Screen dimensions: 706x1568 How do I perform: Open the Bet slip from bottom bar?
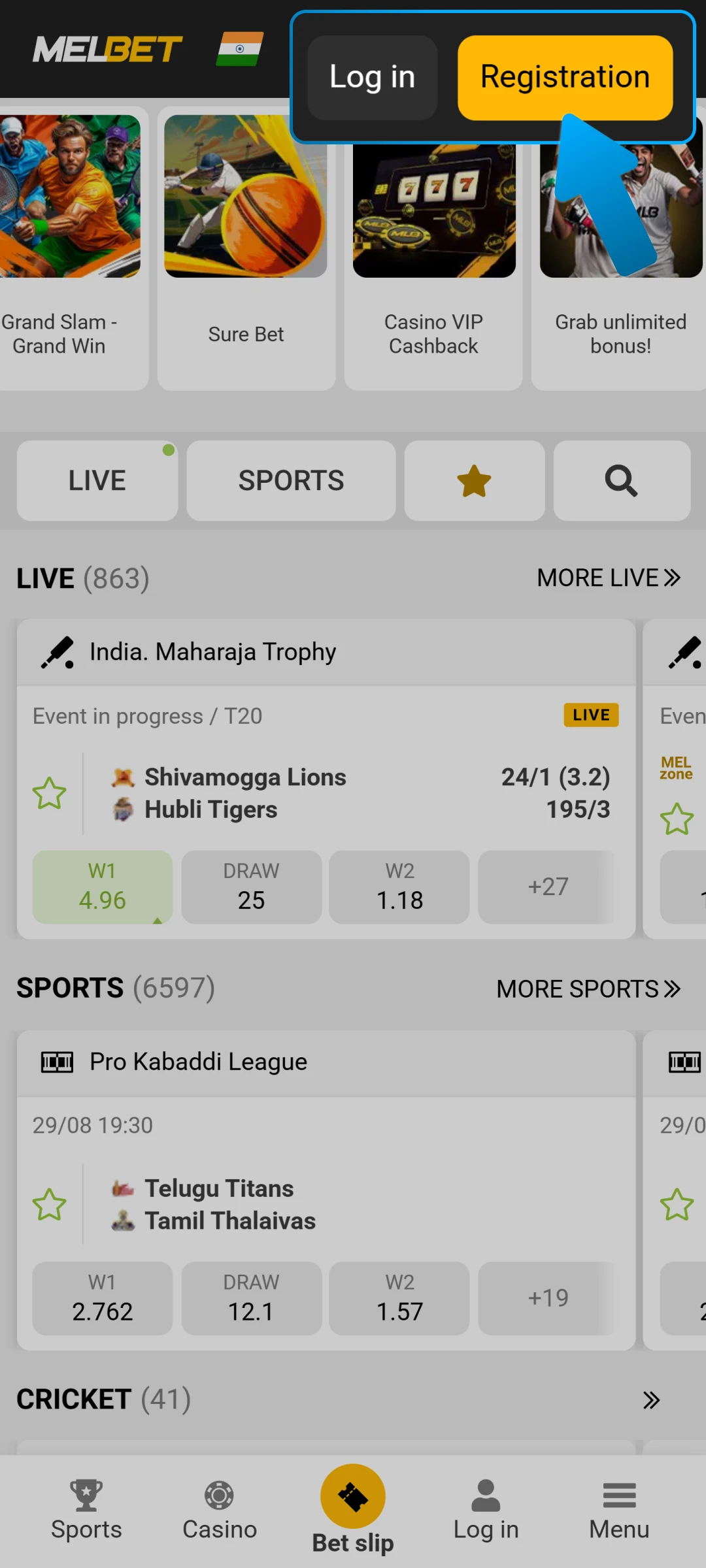point(353,1509)
